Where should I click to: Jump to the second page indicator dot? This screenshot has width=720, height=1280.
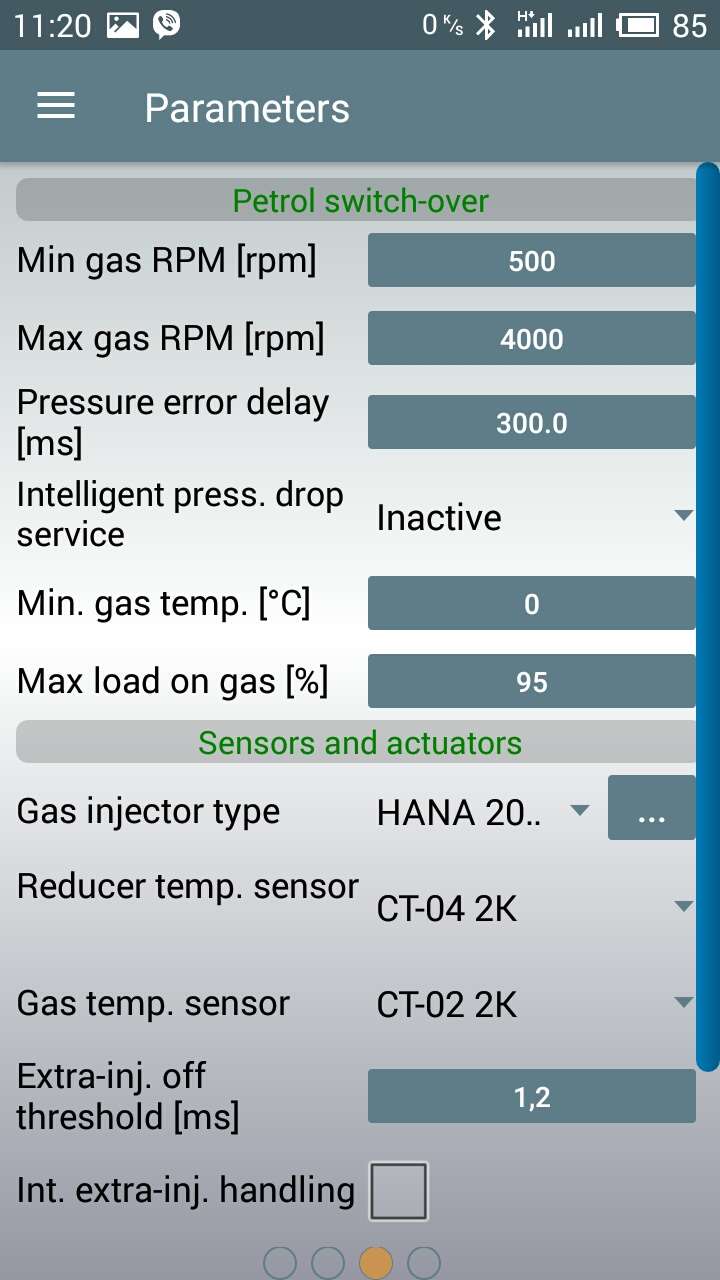328,1263
